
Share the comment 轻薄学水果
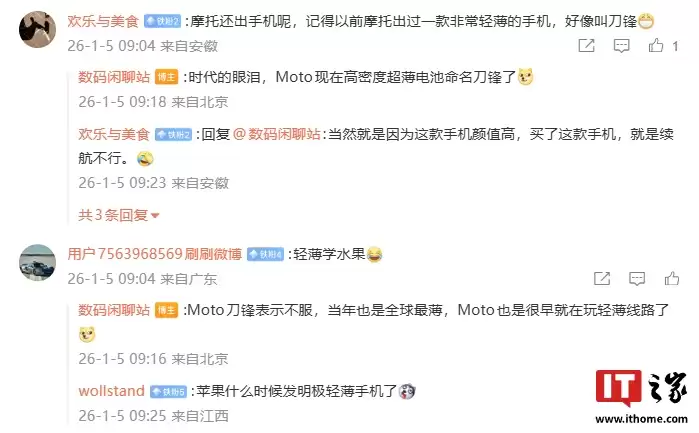point(602,278)
